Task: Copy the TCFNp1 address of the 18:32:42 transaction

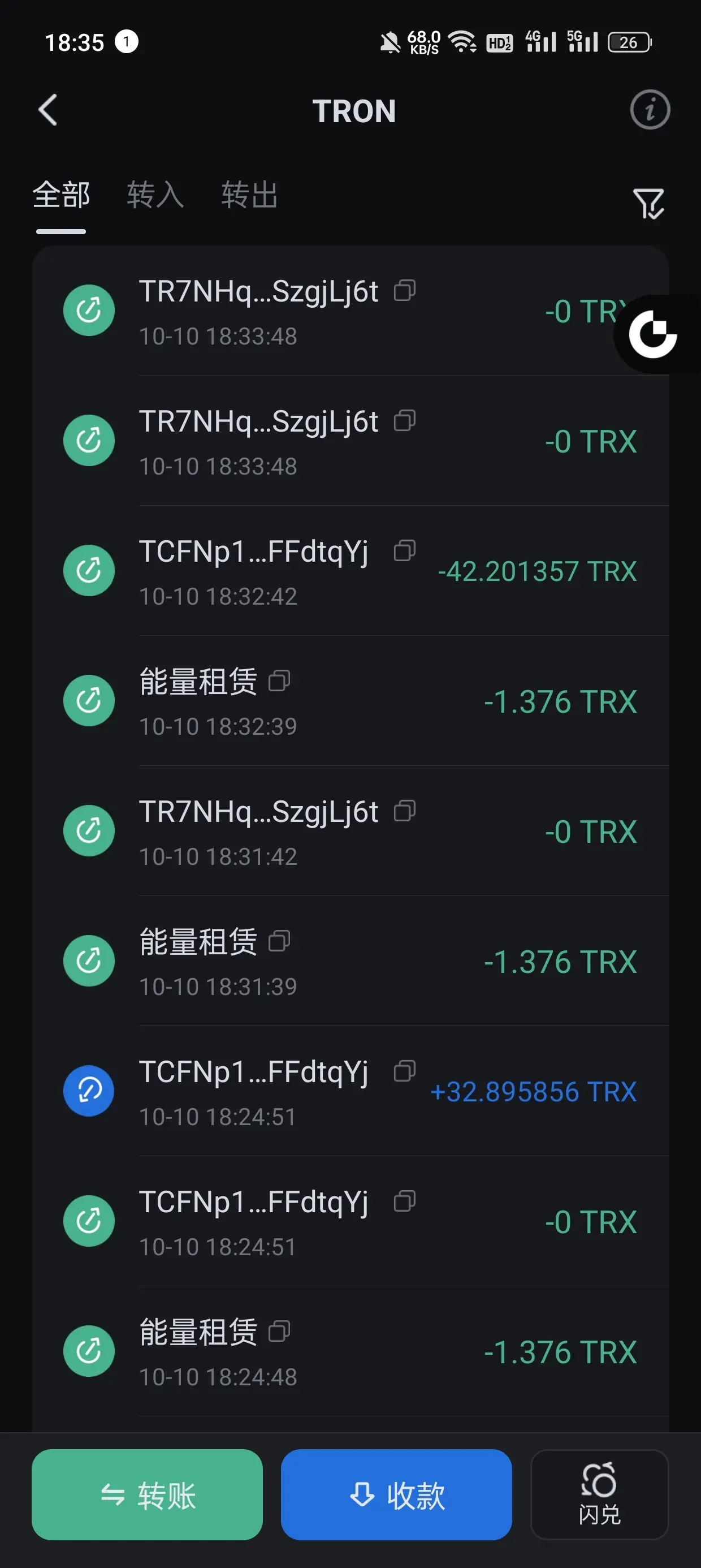Action: [x=405, y=551]
